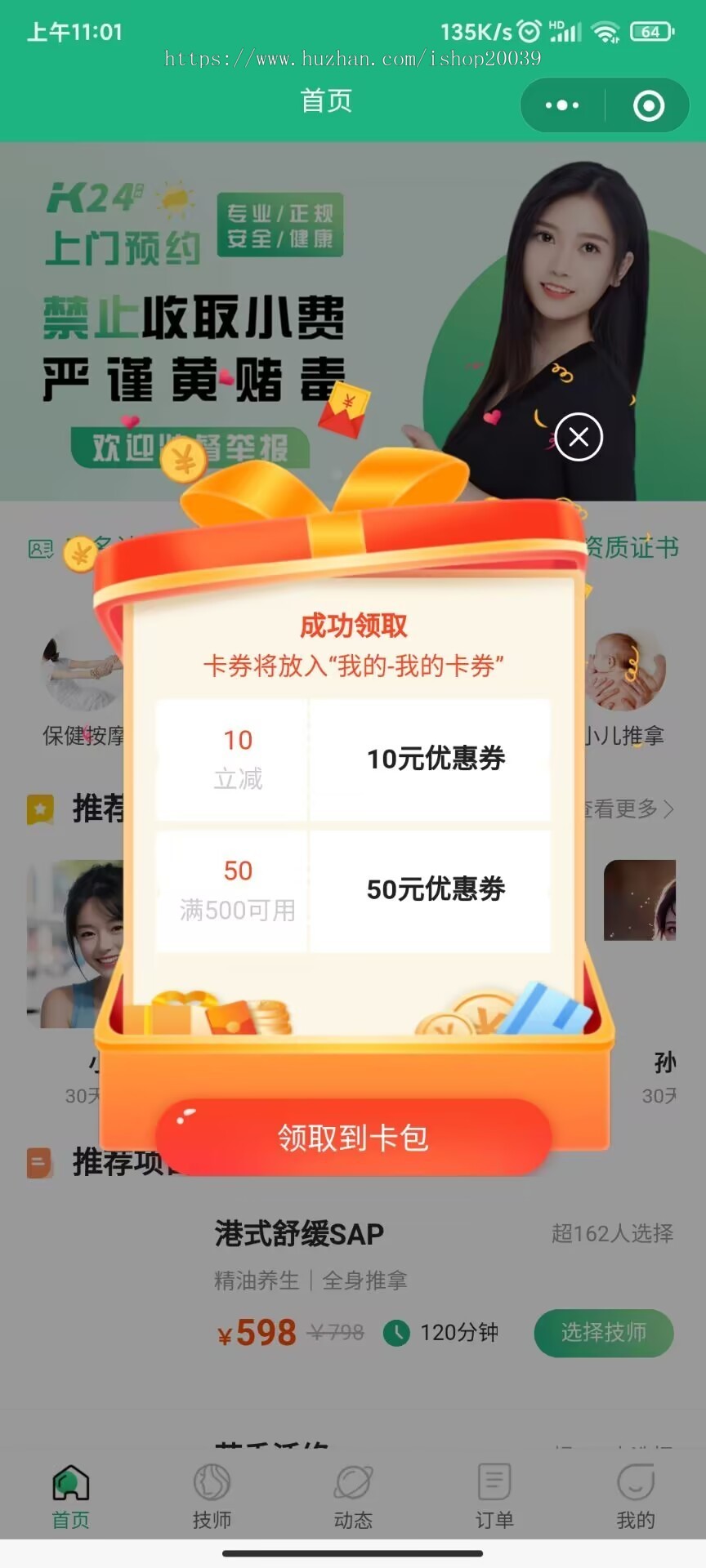
Task: Close the mini program via the circle icon
Action: pos(649,105)
